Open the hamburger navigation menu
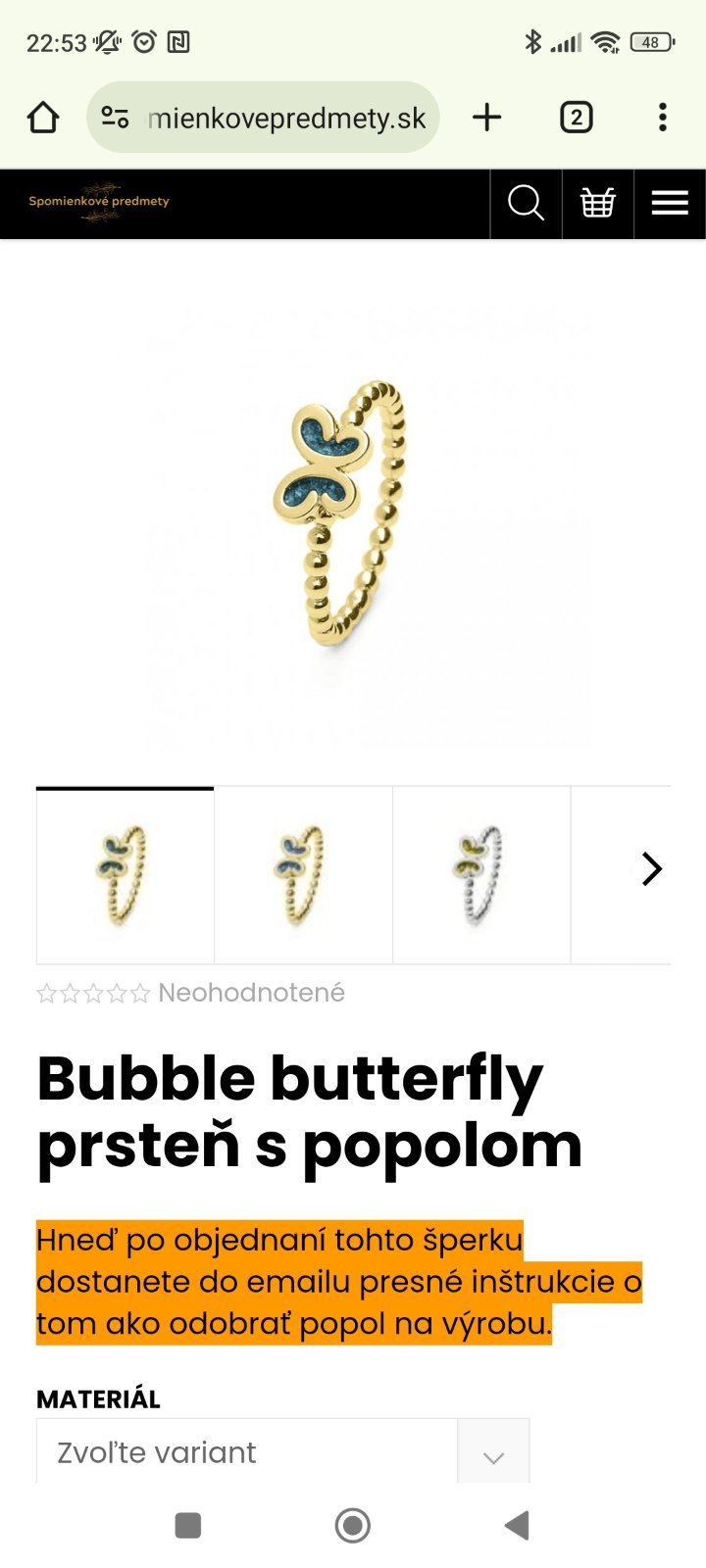 click(670, 204)
